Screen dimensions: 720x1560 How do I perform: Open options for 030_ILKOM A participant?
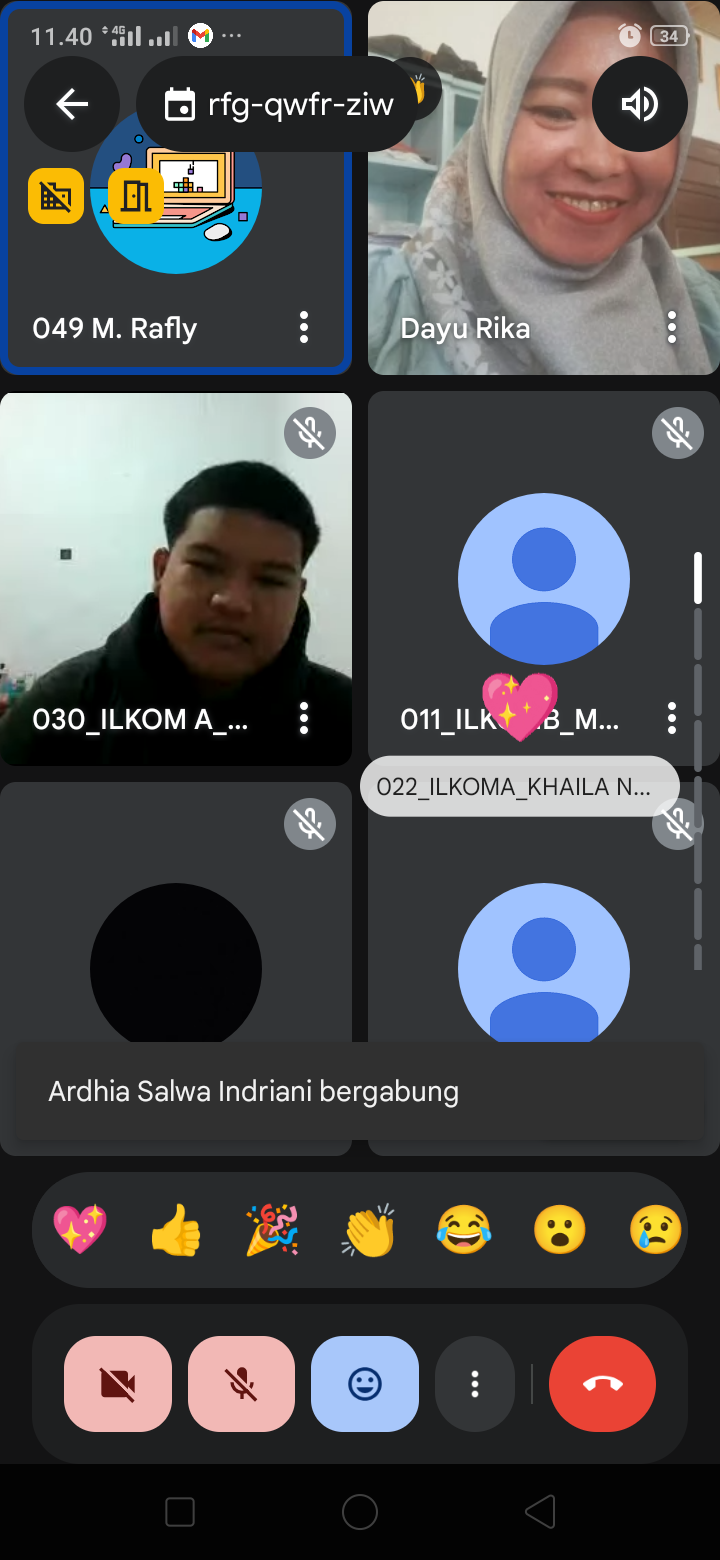click(304, 717)
